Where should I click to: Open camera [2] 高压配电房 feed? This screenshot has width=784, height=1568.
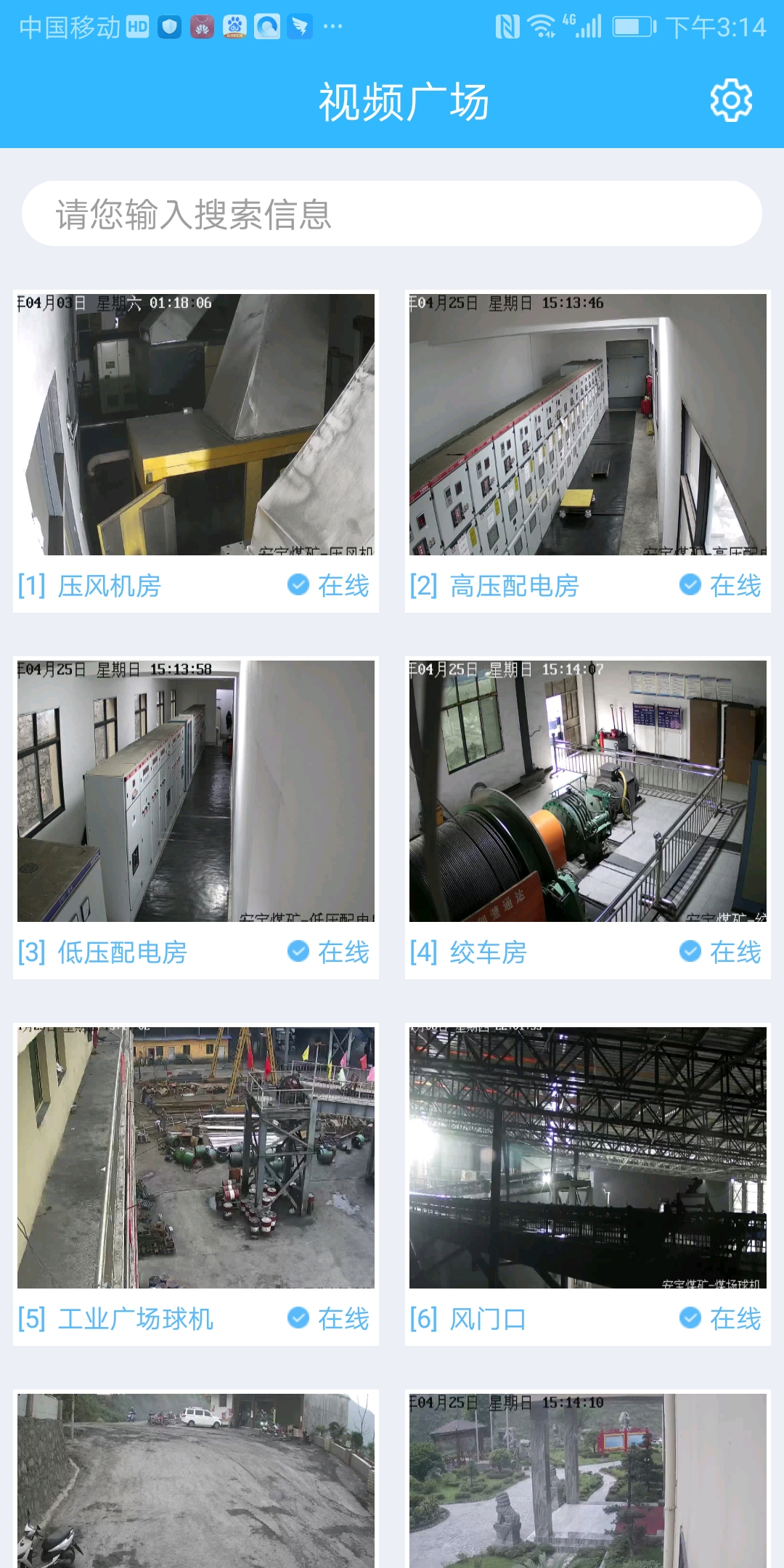click(x=588, y=425)
